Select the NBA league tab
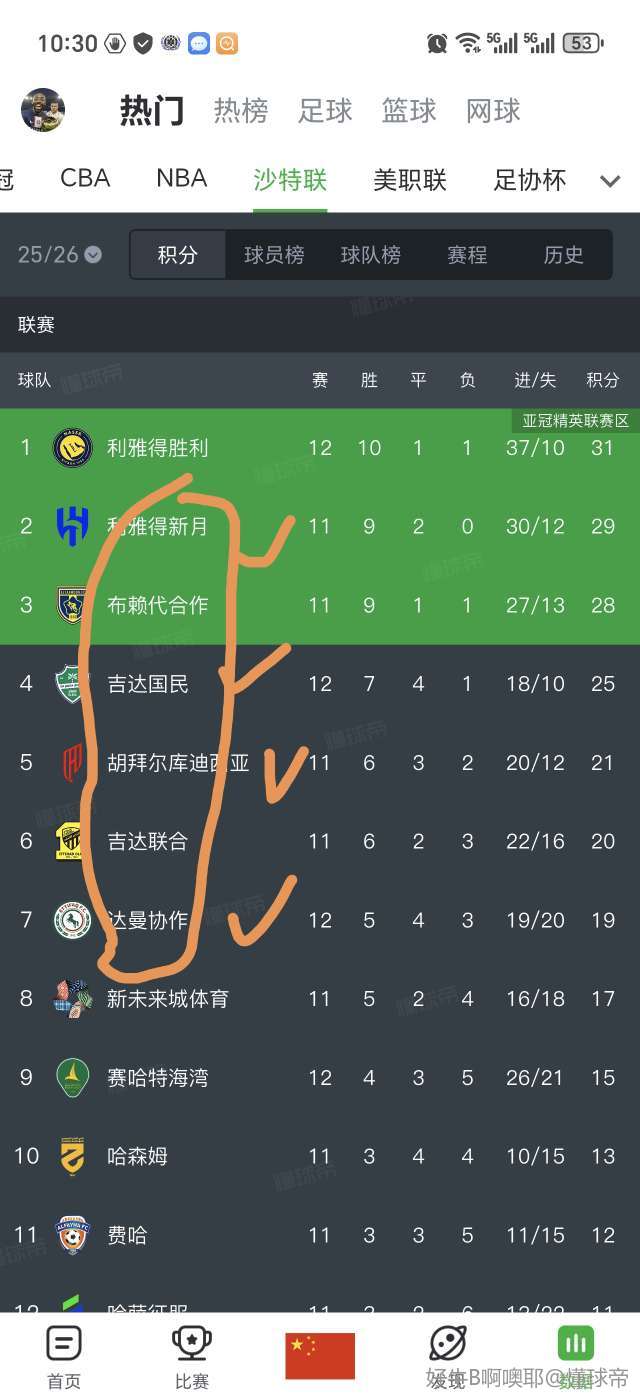The height and width of the screenshot is (1400, 640). [181, 179]
